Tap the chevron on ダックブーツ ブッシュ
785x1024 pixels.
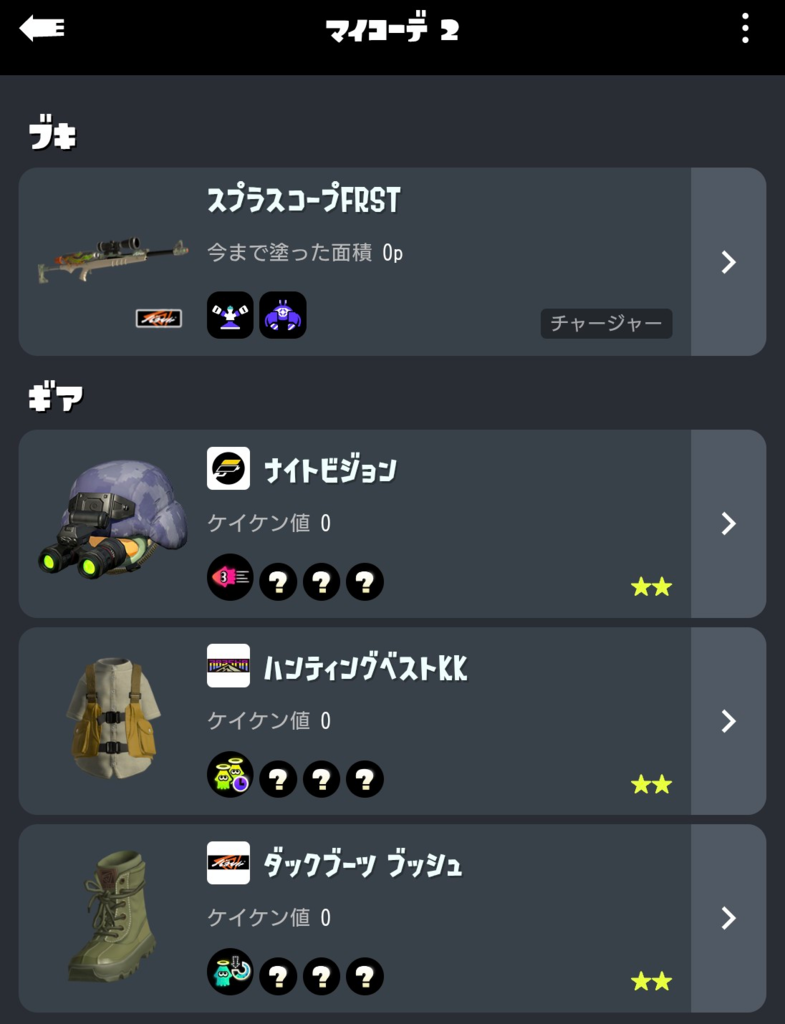[x=728, y=917]
